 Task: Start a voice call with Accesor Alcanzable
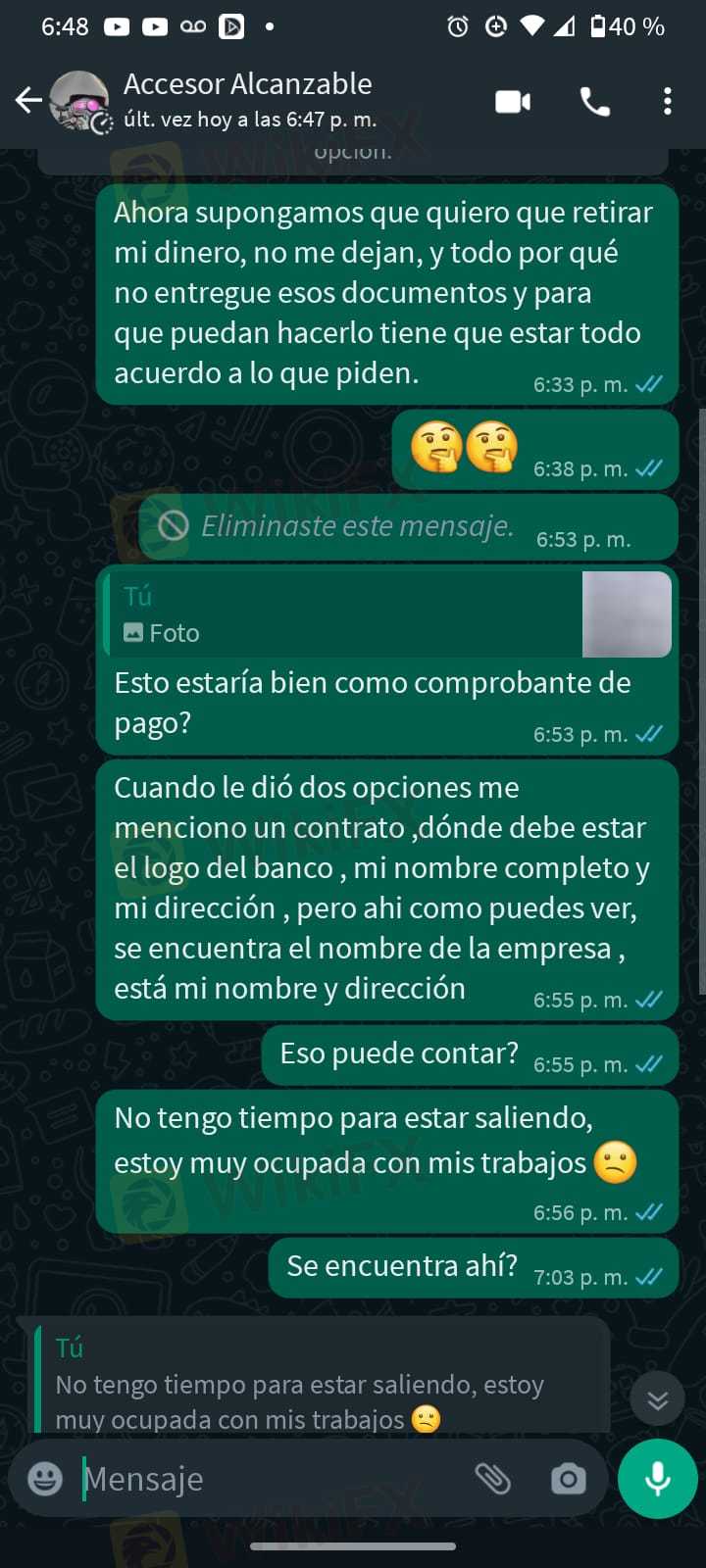point(594,102)
